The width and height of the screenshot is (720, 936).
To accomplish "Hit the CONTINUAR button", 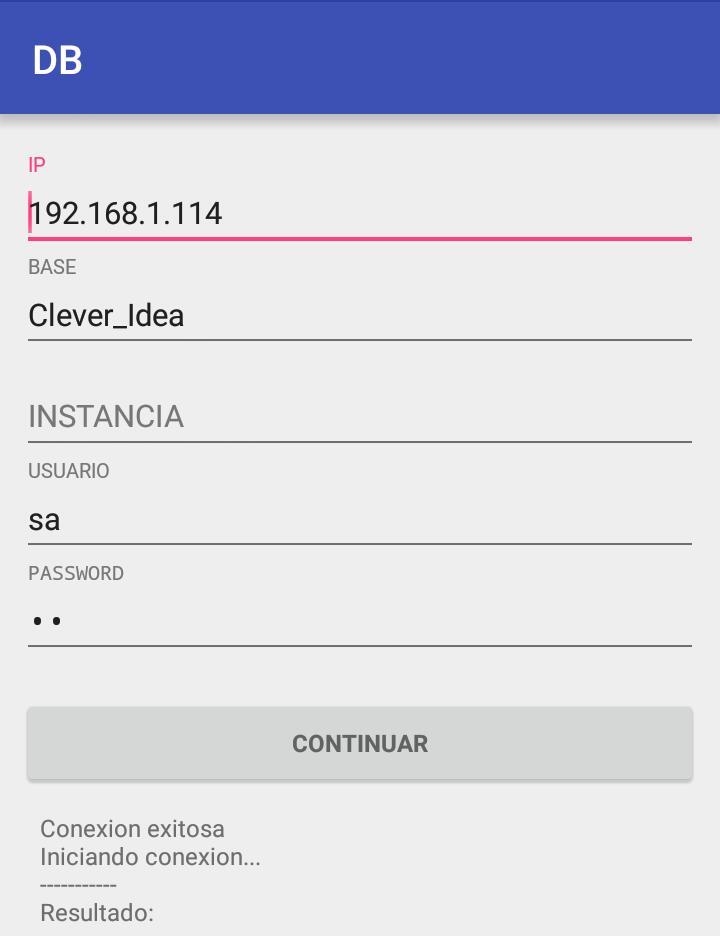I will [x=360, y=744].
